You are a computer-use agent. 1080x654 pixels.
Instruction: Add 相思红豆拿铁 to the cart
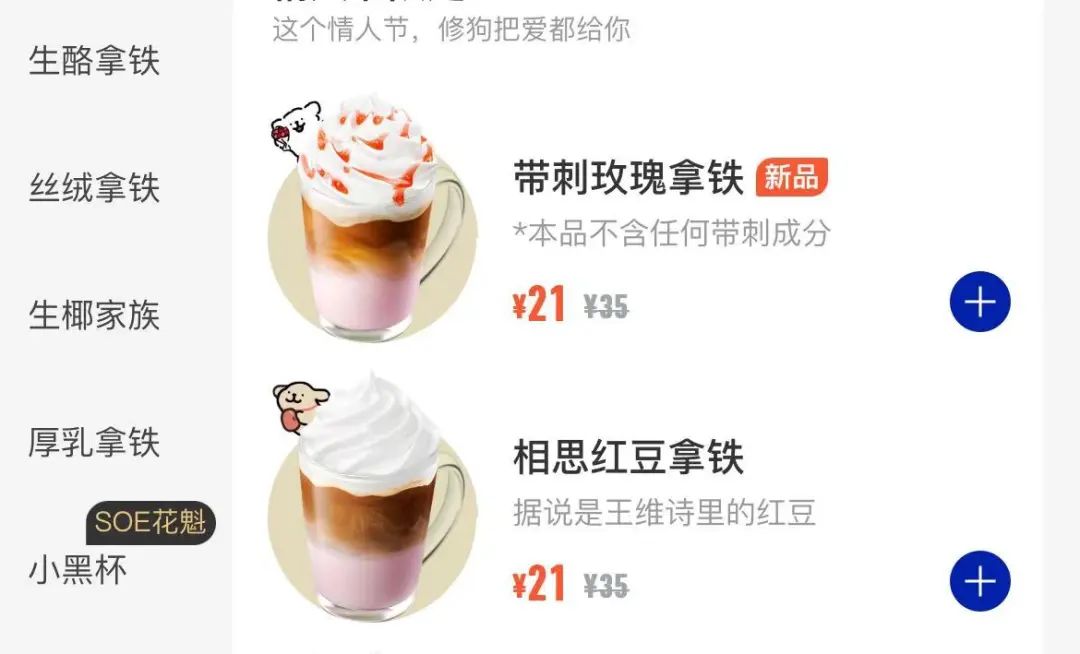click(979, 581)
